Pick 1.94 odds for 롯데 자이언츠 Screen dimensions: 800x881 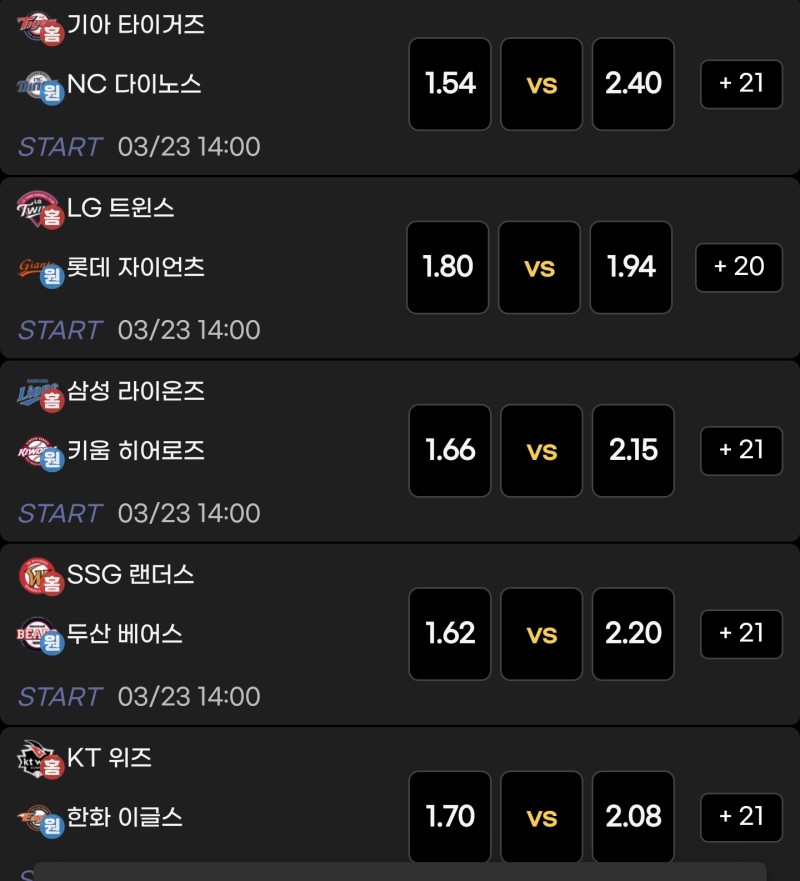coord(631,267)
